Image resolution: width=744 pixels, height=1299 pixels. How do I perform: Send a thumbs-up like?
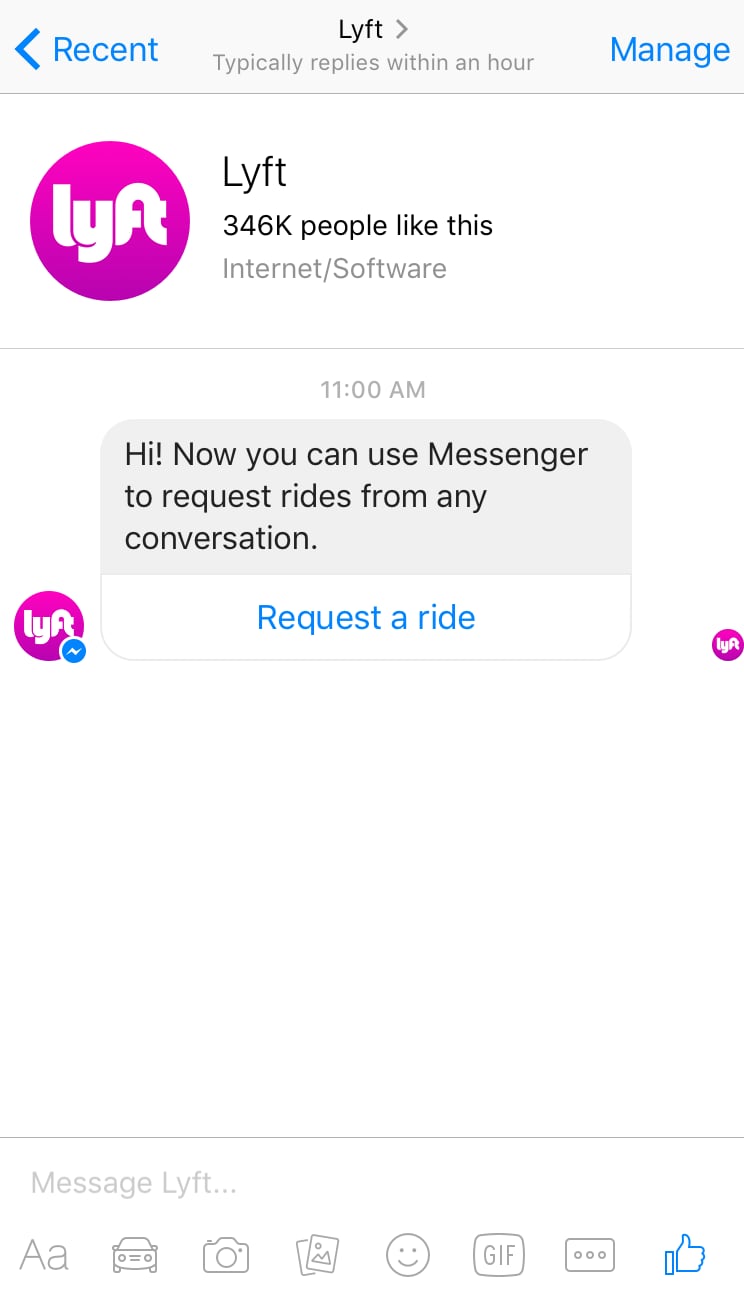[685, 1253]
